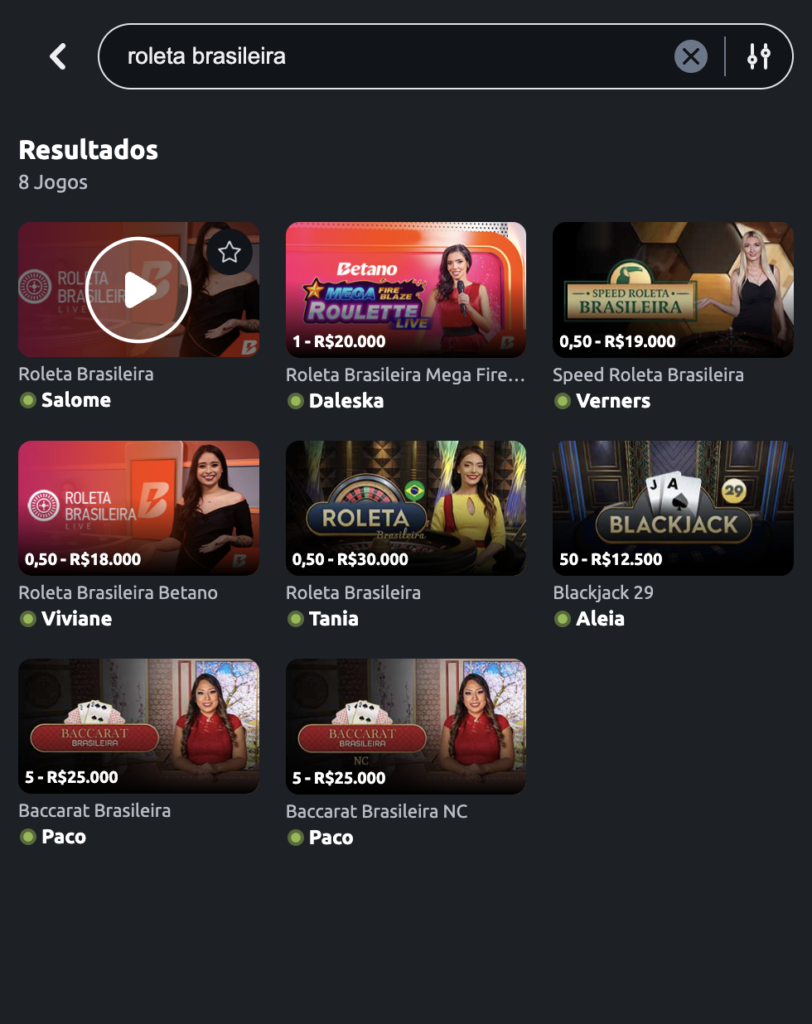The height and width of the screenshot is (1024, 812).
Task: Clear the search text
Action: point(690,57)
